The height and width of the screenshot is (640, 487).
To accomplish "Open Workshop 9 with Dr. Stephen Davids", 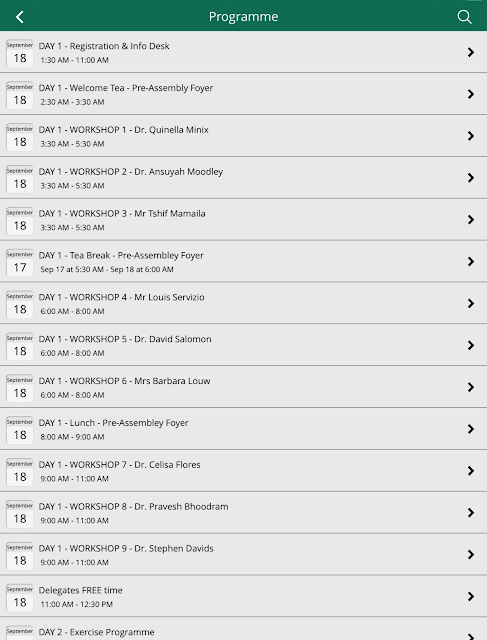I will 243,554.
